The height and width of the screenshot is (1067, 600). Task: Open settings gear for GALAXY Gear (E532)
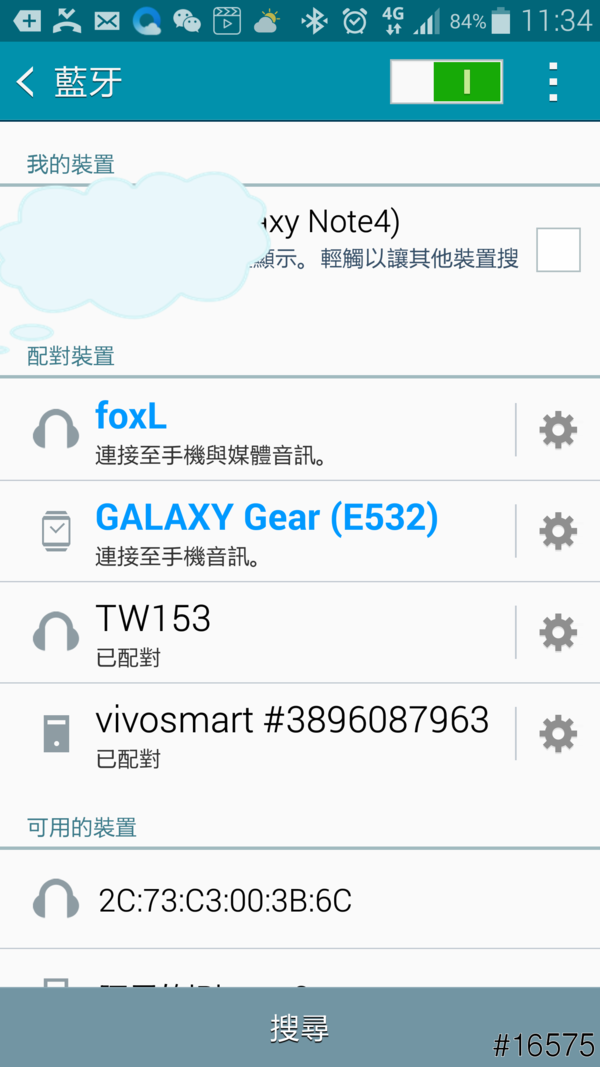[557, 531]
